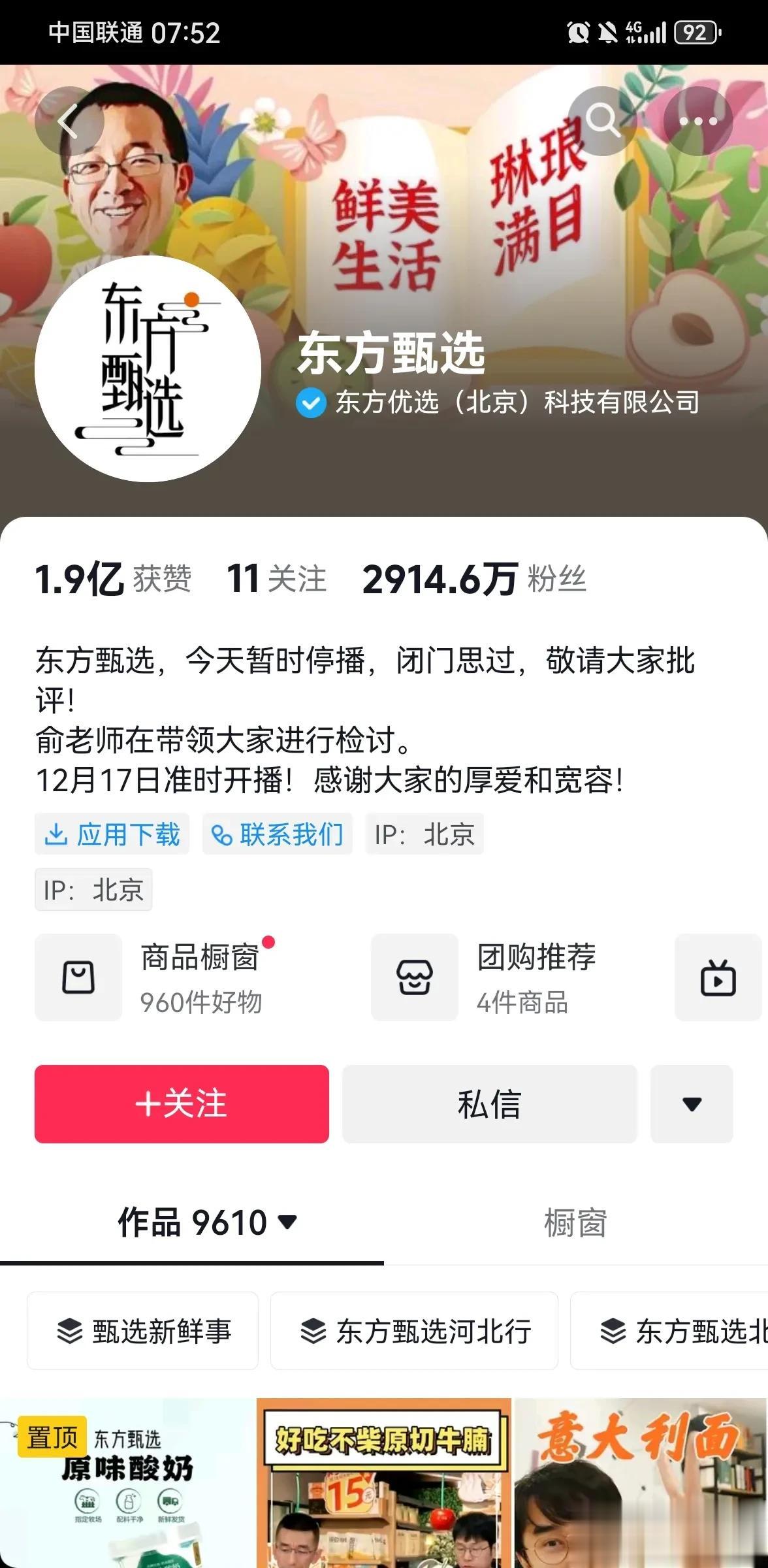Viewport: 768px width, 1568px height.
Task: Open 团购推荐 group-buy icon
Action: pyautogui.click(x=415, y=977)
